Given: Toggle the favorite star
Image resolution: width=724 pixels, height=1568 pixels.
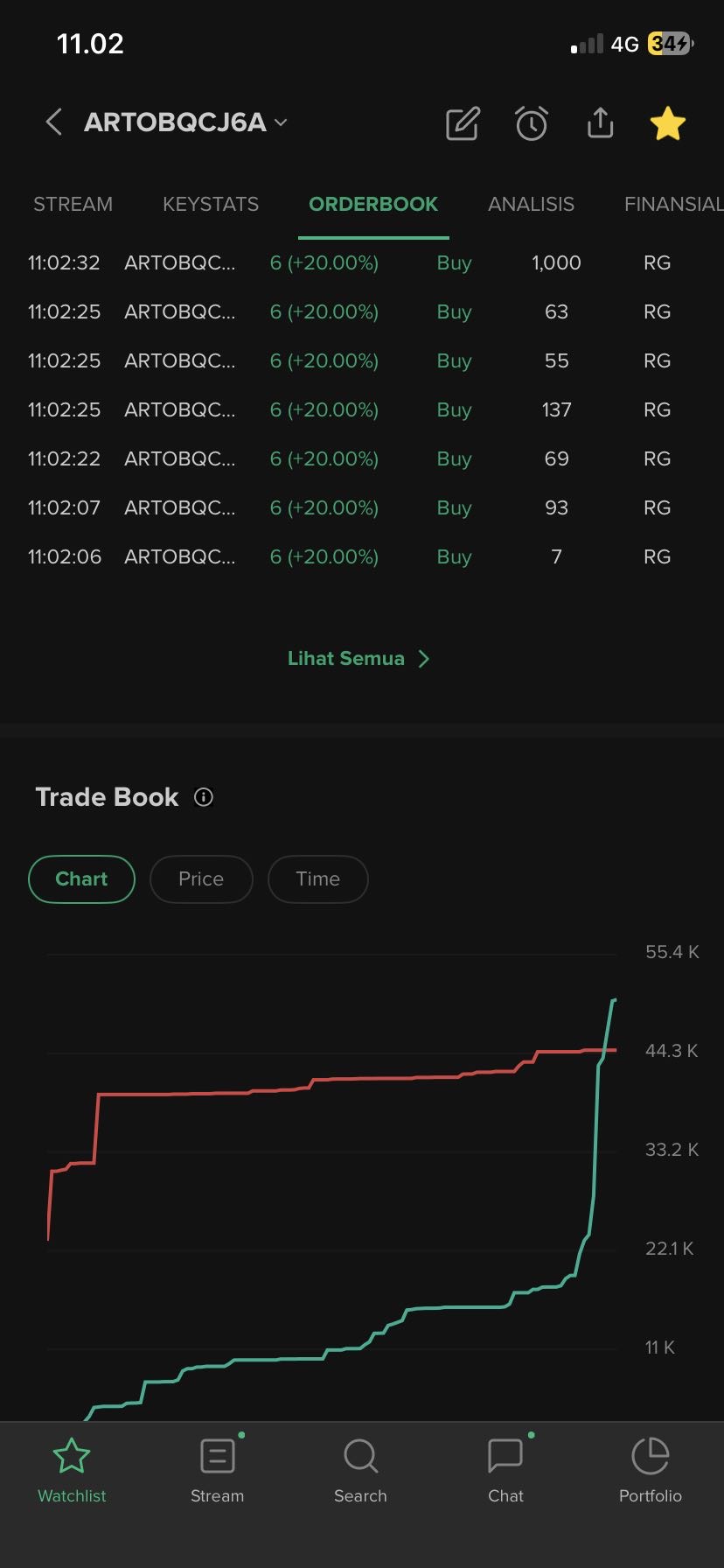Looking at the screenshot, I should pyautogui.click(x=667, y=123).
